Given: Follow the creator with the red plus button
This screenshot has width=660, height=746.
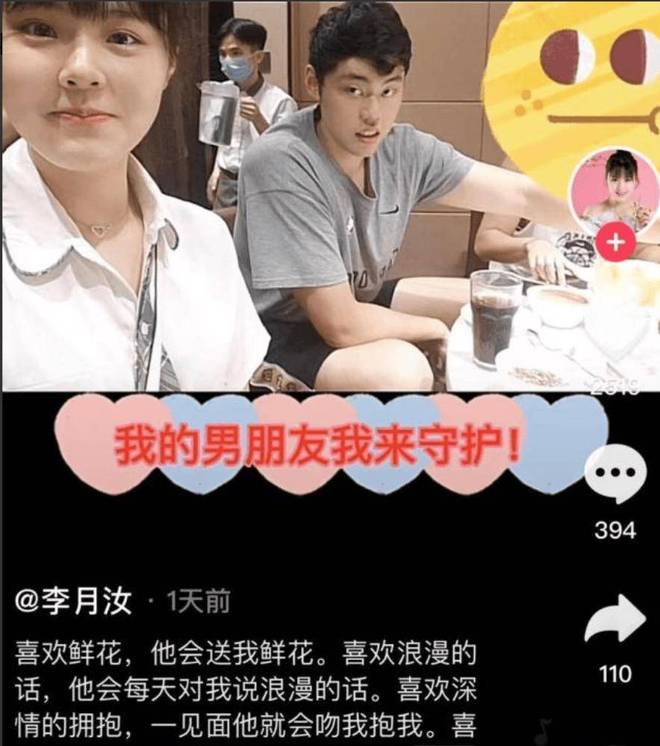Looking at the screenshot, I should pyautogui.click(x=615, y=243).
